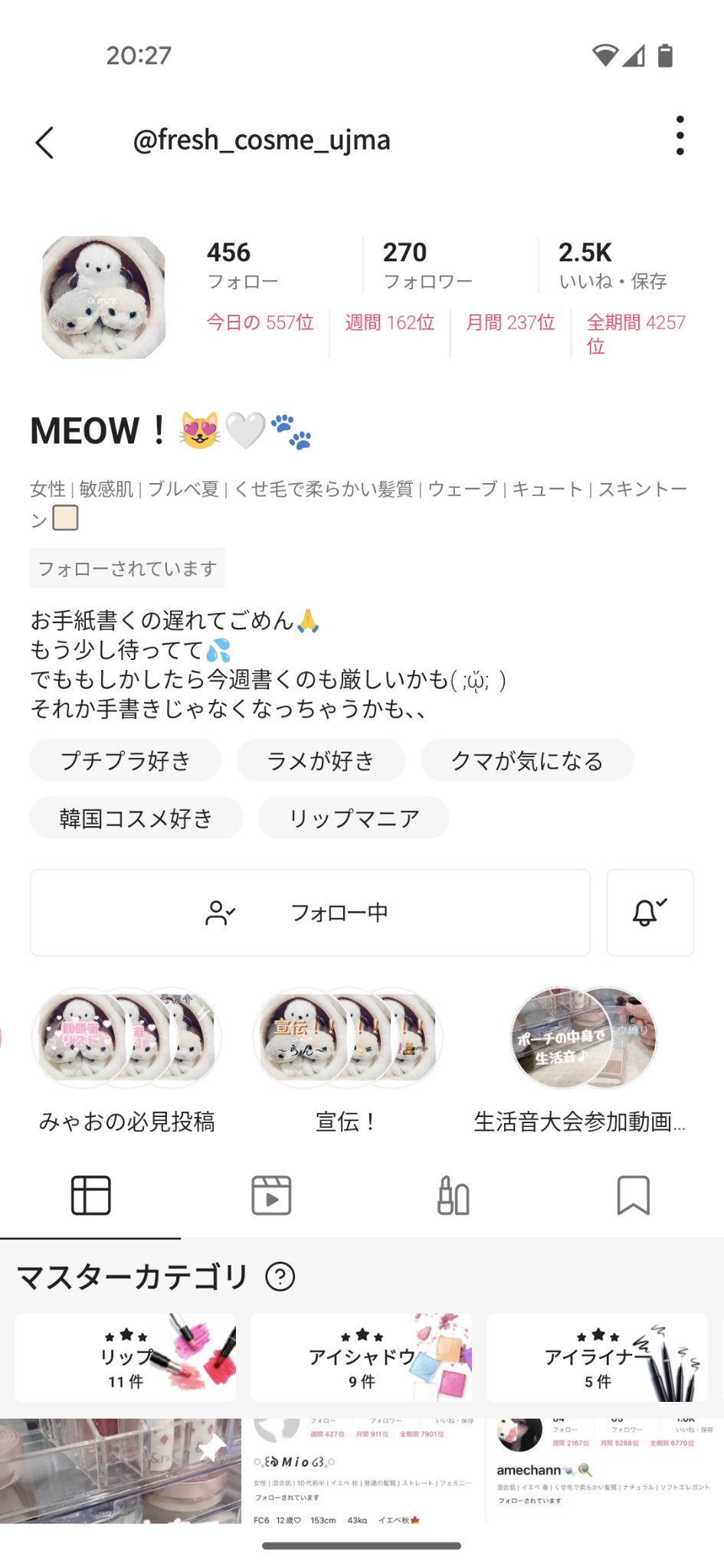Select the ラメが好き tag chip
The width and height of the screenshot is (724, 1568).
322,760
